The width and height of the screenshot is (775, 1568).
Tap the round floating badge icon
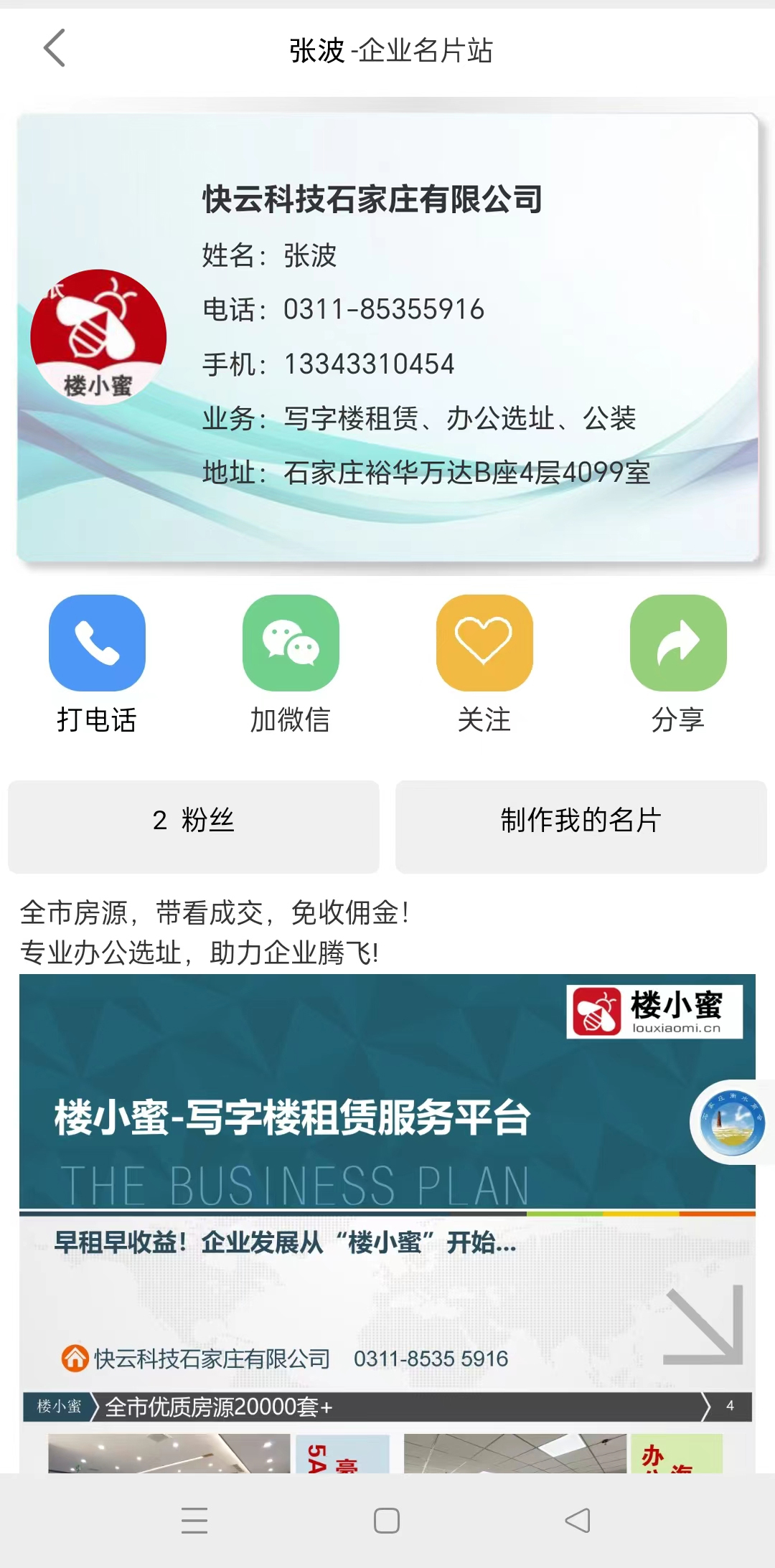click(732, 1123)
